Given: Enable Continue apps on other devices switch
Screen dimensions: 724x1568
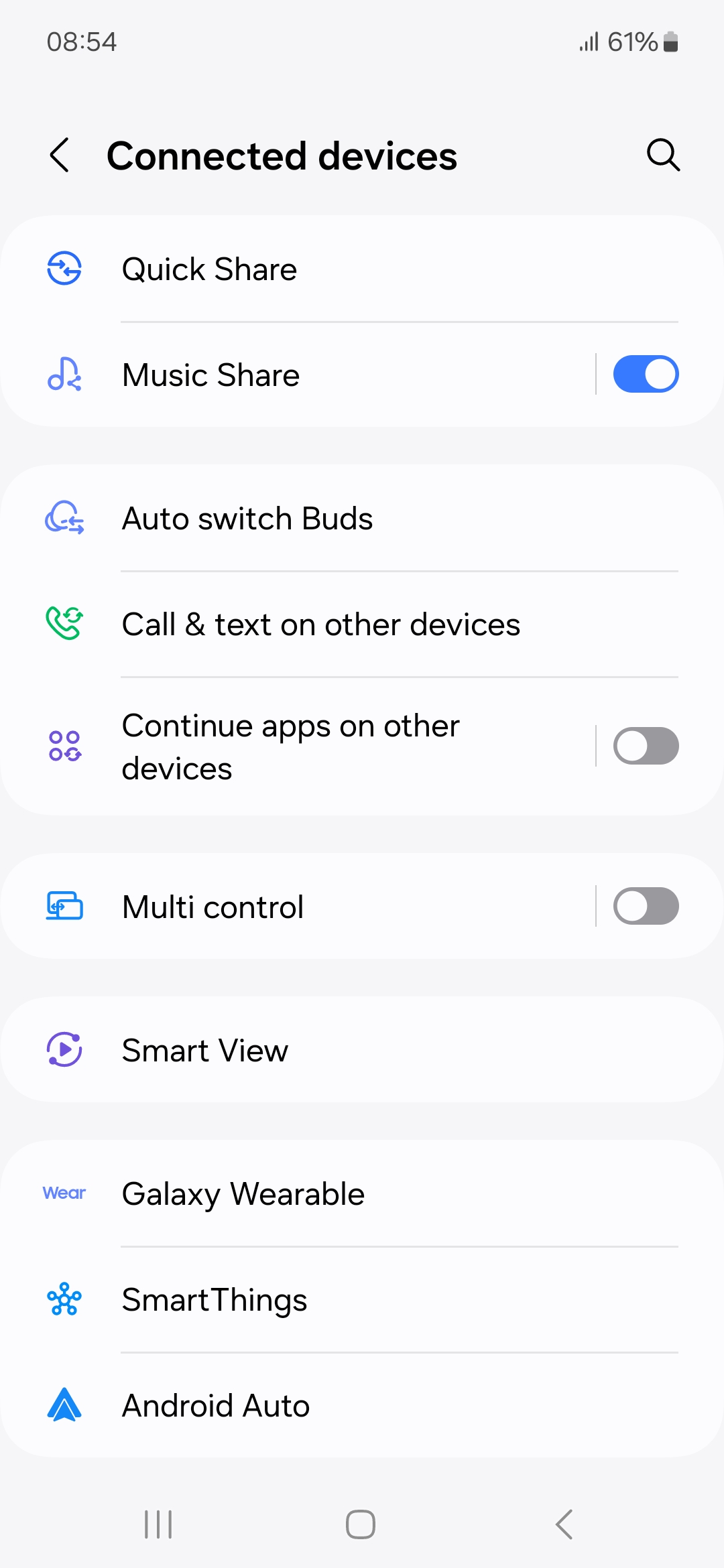Looking at the screenshot, I should (646, 746).
